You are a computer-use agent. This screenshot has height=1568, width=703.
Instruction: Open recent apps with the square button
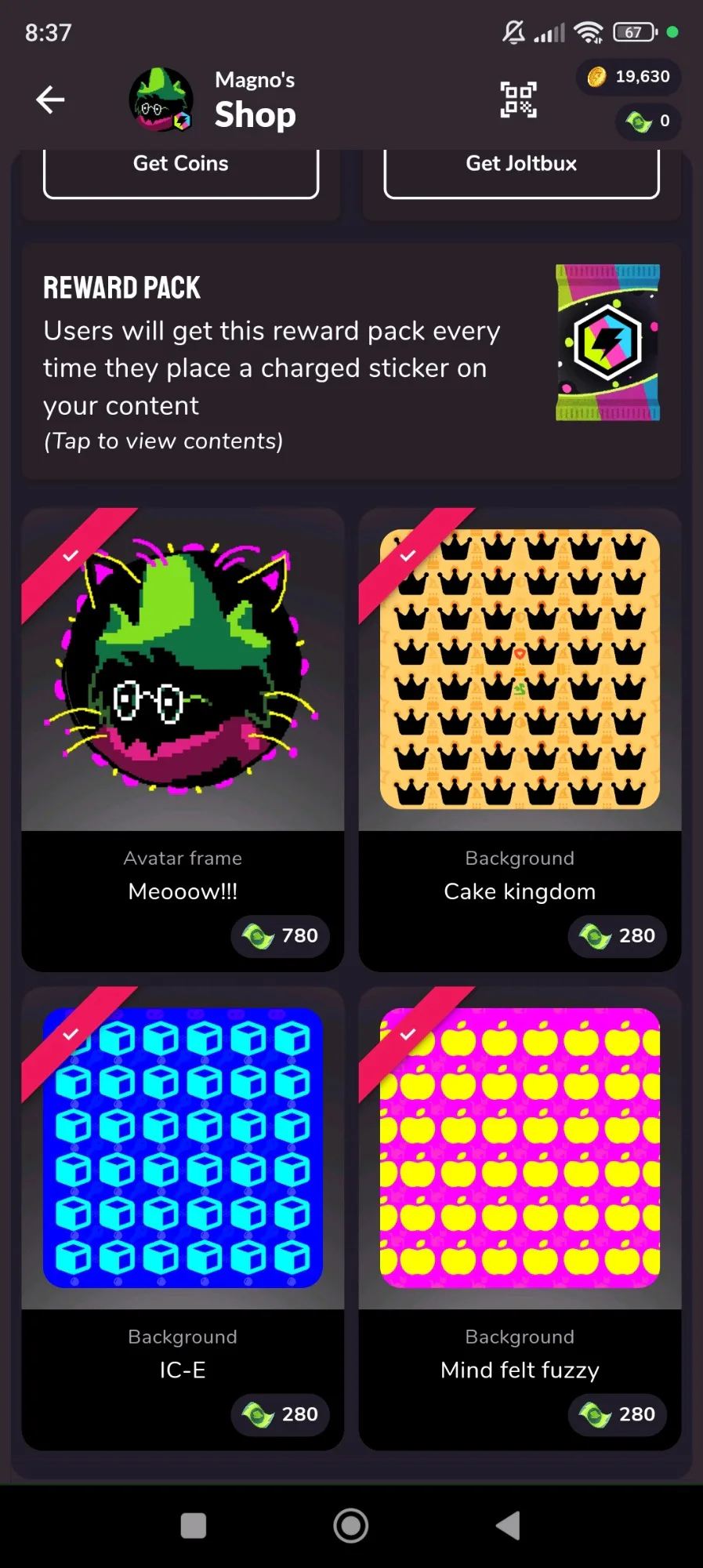point(194,1526)
